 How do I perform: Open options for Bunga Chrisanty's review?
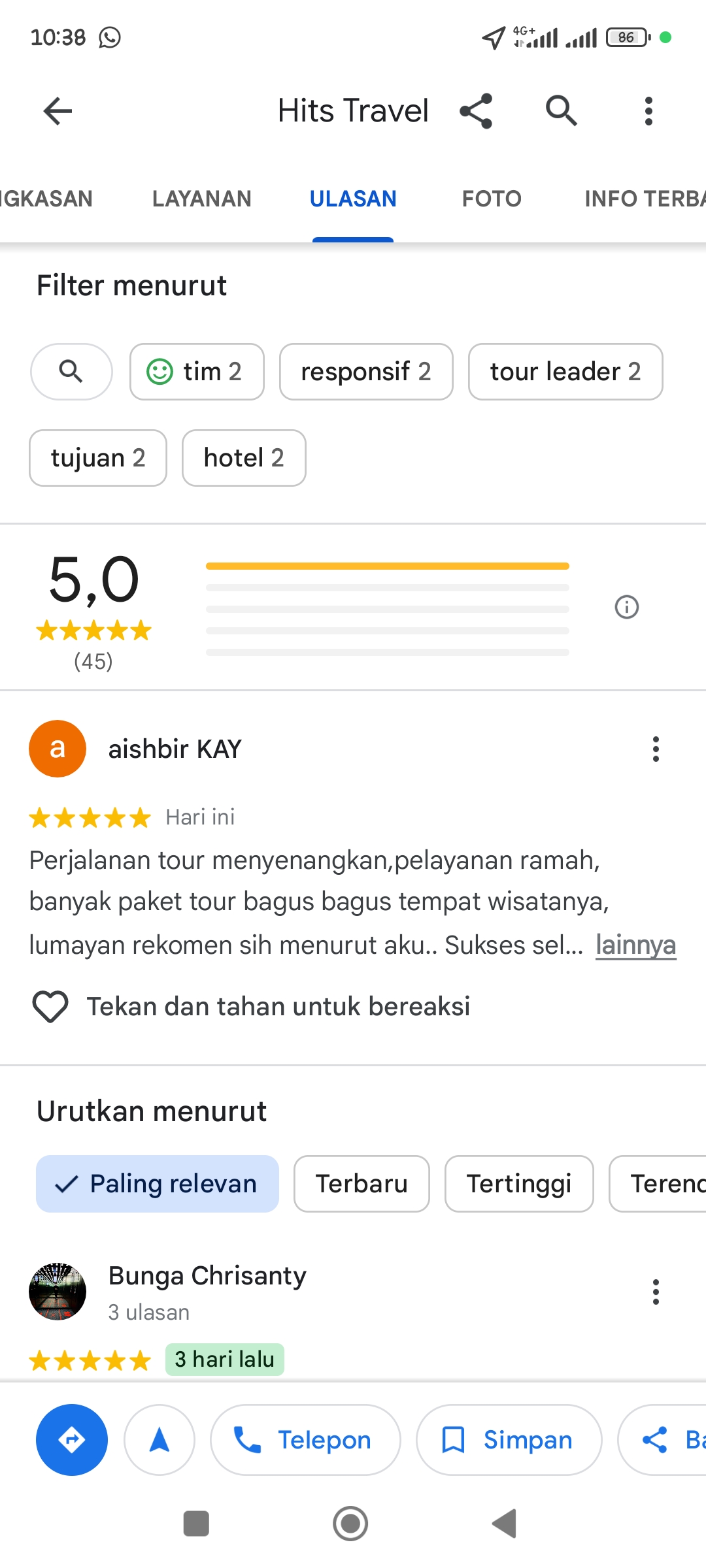coord(656,1292)
